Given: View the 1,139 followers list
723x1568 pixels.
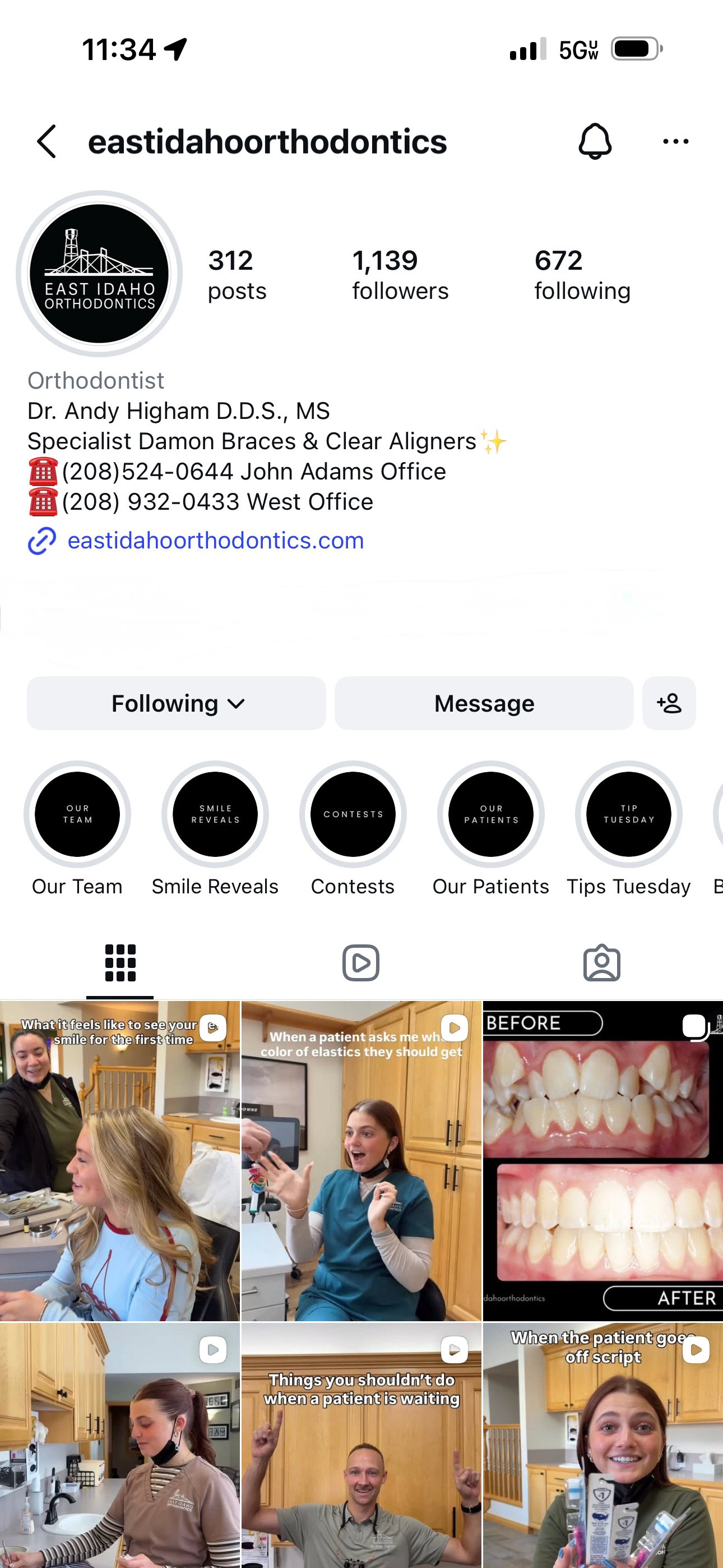Looking at the screenshot, I should click(400, 275).
